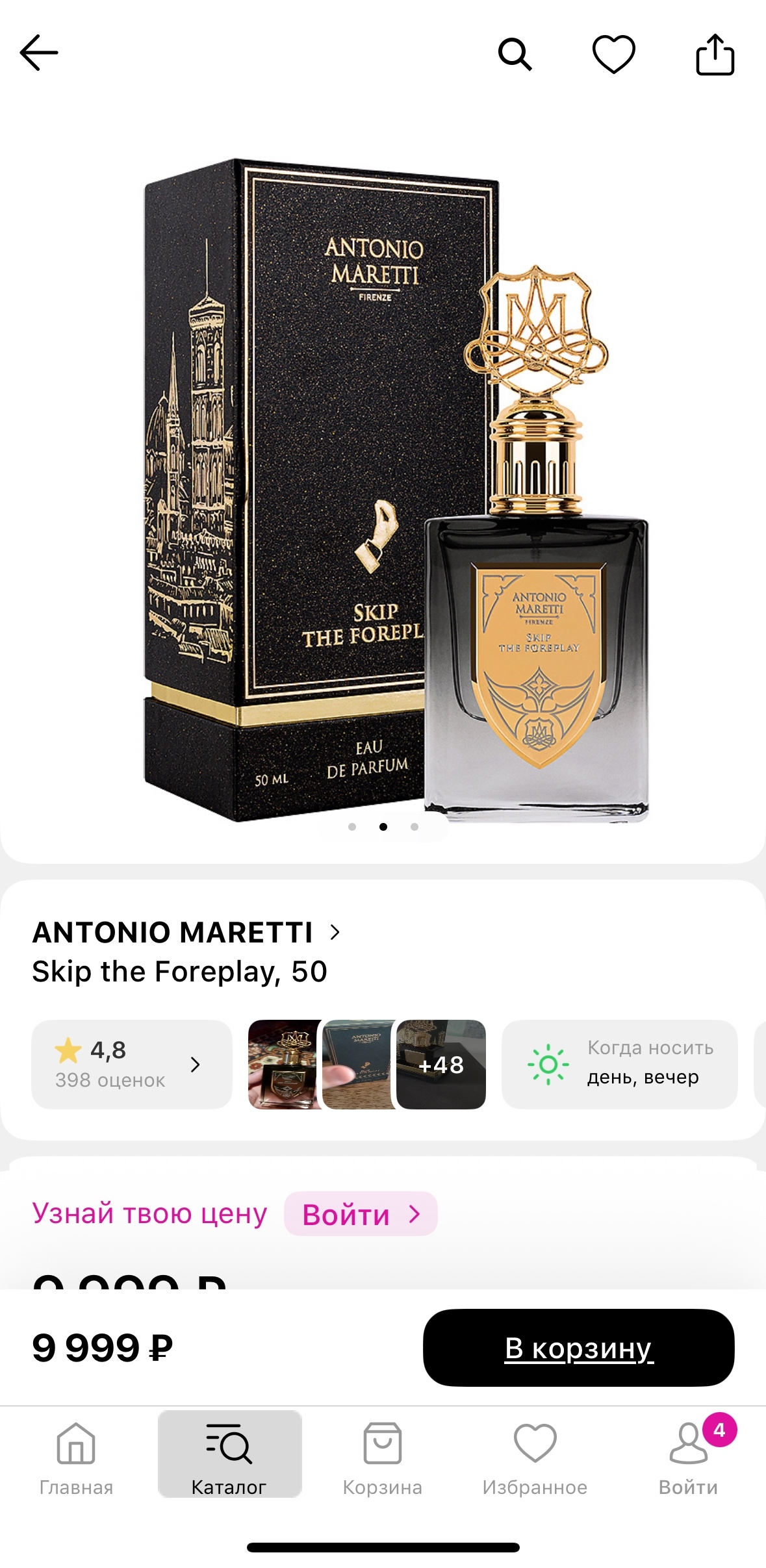
Task: Add to cart with 'В корзину'
Action: coord(578,1348)
